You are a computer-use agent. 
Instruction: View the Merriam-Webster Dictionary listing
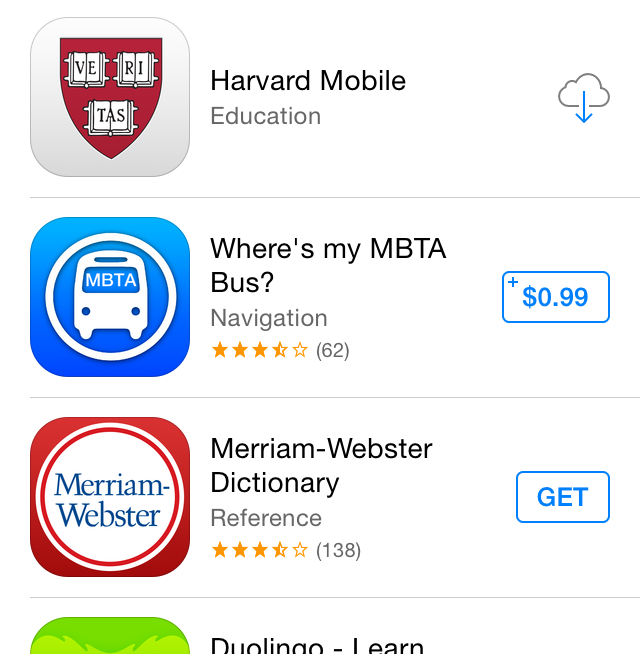[321, 465]
